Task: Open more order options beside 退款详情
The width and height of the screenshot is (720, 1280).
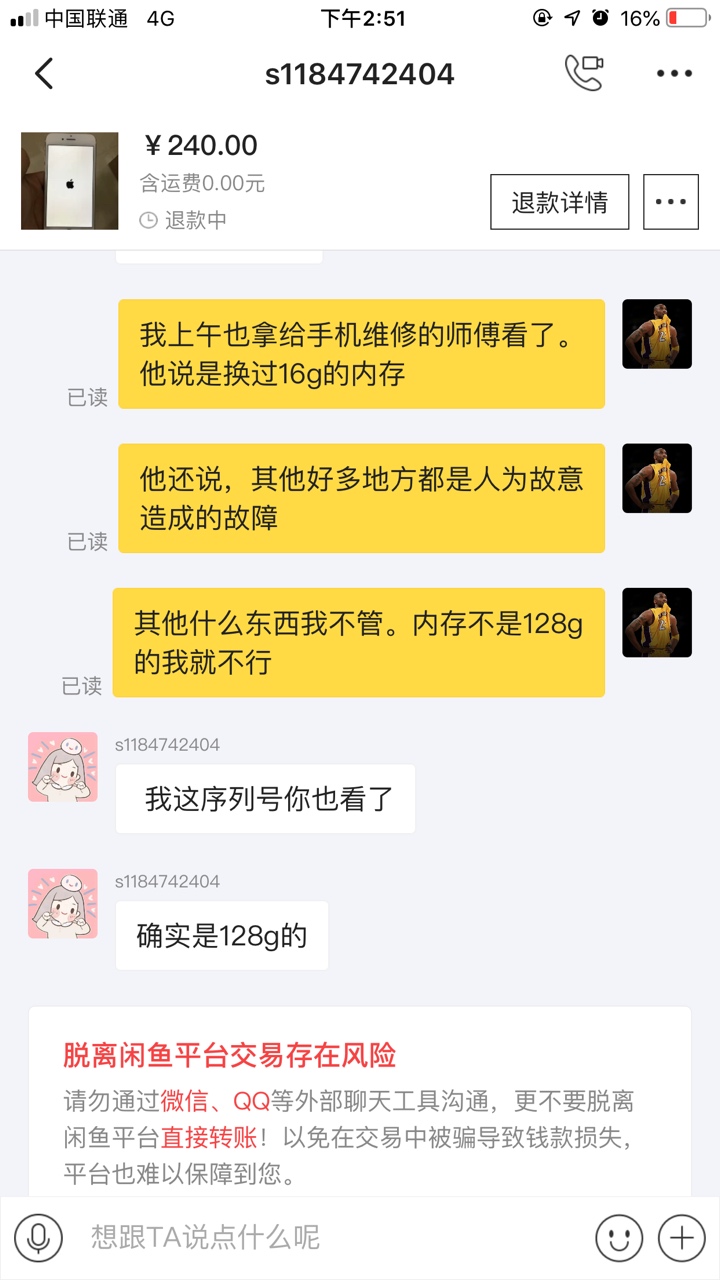Action: pyautogui.click(x=670, y=202)
